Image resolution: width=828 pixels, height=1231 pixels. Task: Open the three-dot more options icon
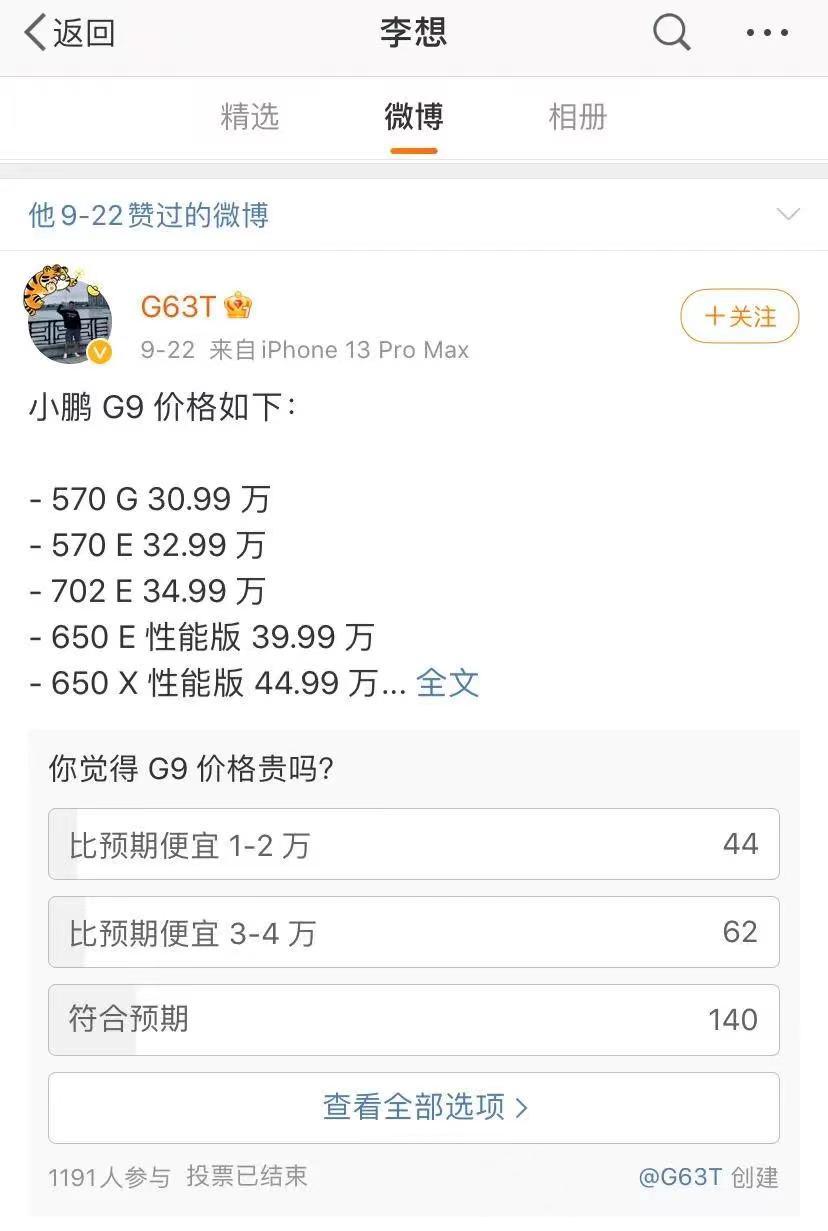(x=766, y=32)
